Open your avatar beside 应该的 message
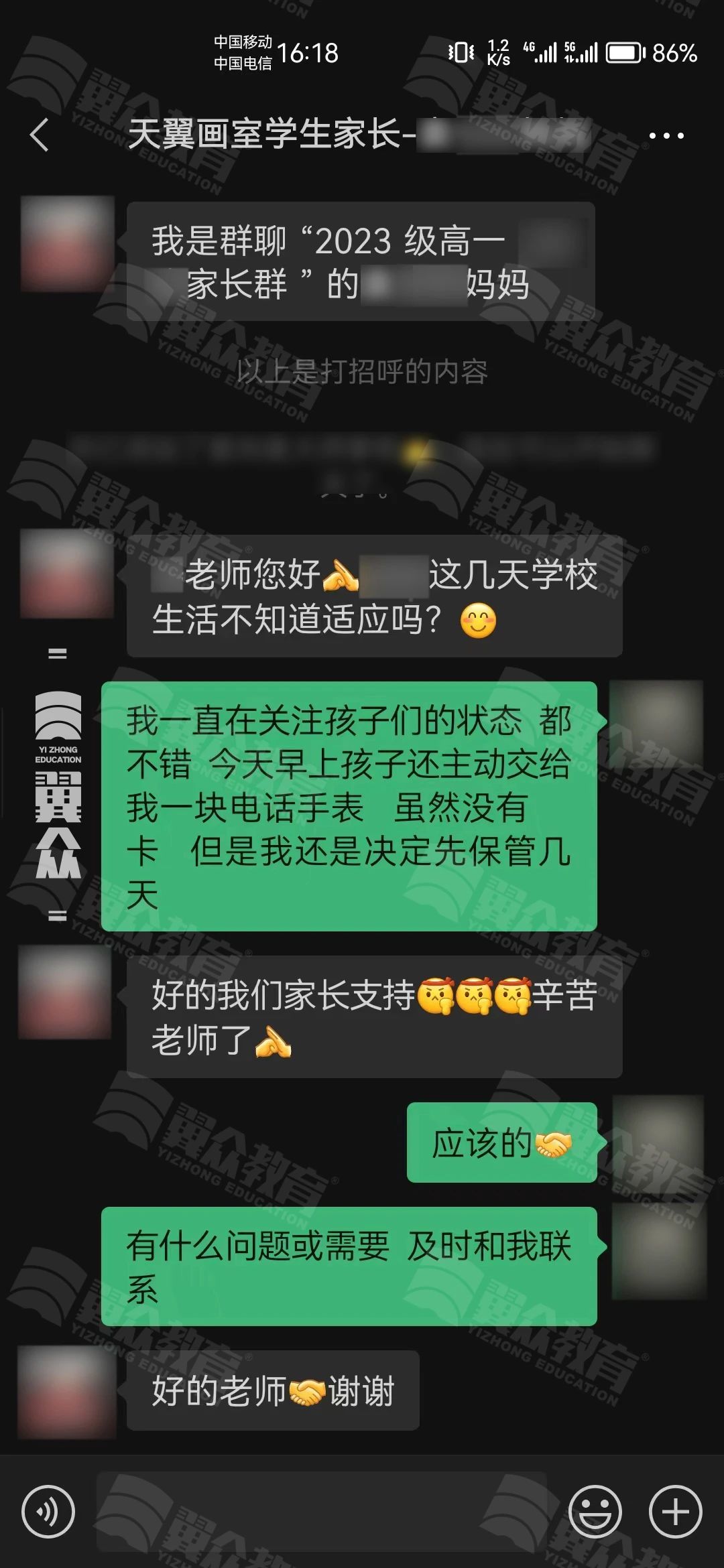The height and width of the screenshot is (1568, 724). 658,1142
